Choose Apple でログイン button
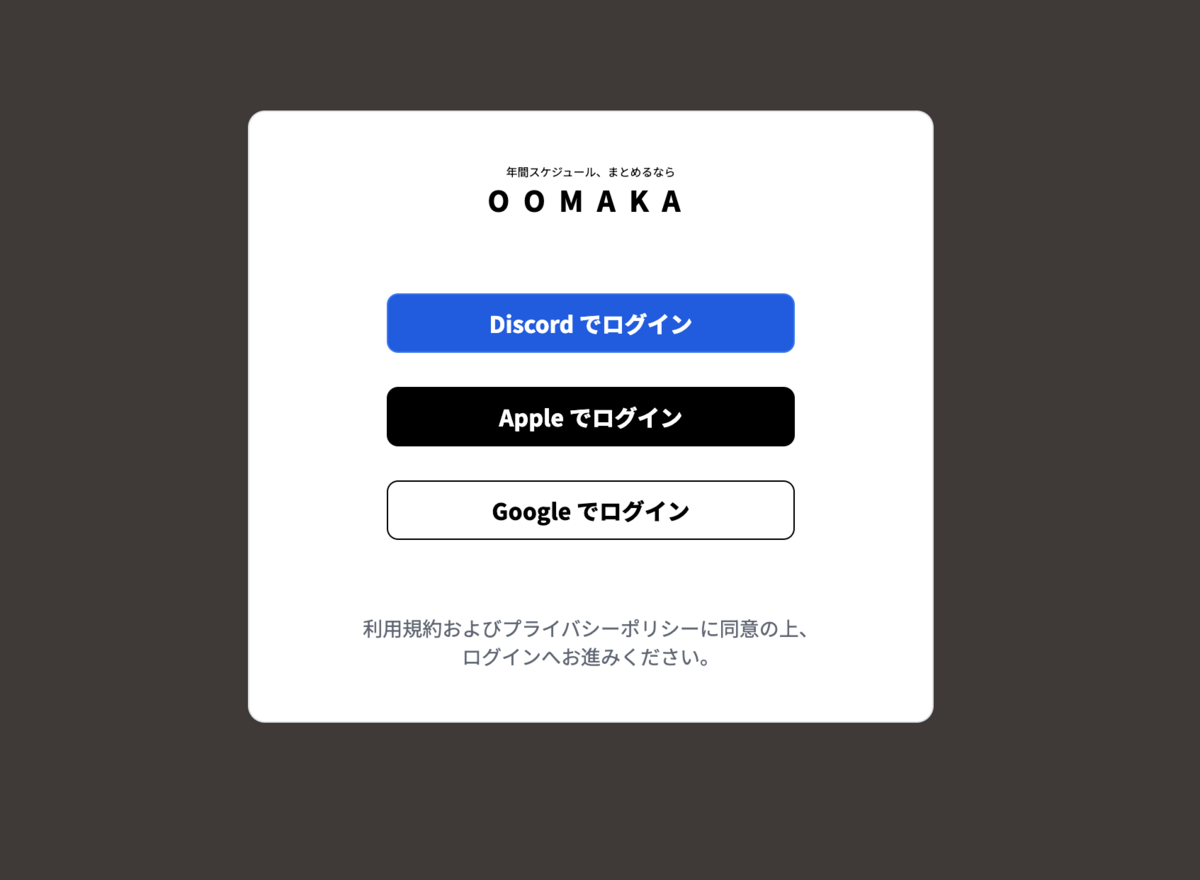The height and width of the screenshot is (880, 1200). click(590, 417)
